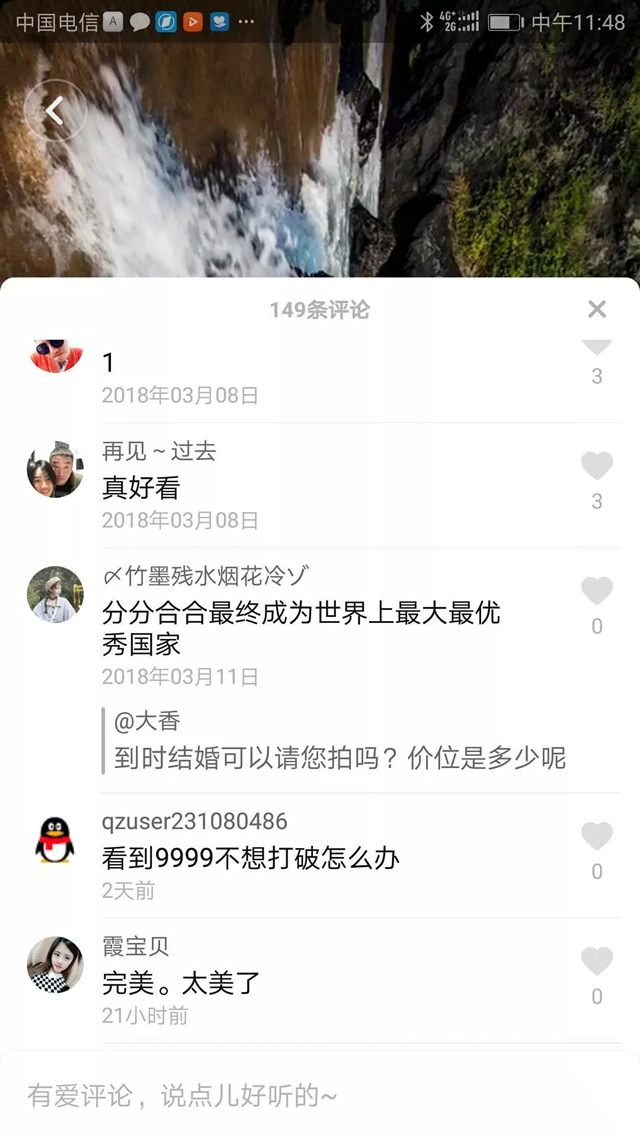
Task: Close the 149条评论 comments panel
Action: pyautogui.click(x=597, y=309)
